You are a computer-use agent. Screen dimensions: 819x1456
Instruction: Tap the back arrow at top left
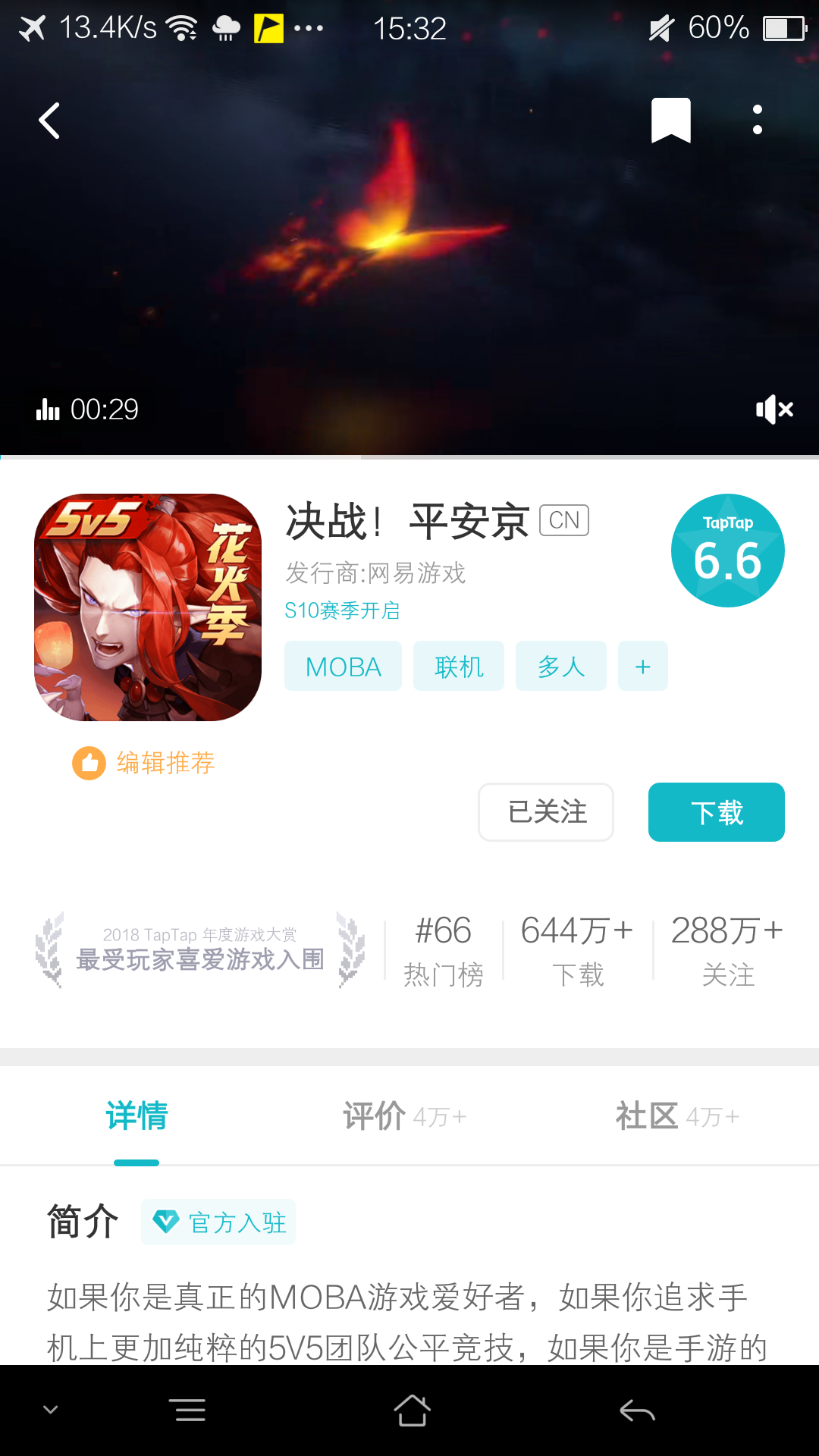point(49,121)
